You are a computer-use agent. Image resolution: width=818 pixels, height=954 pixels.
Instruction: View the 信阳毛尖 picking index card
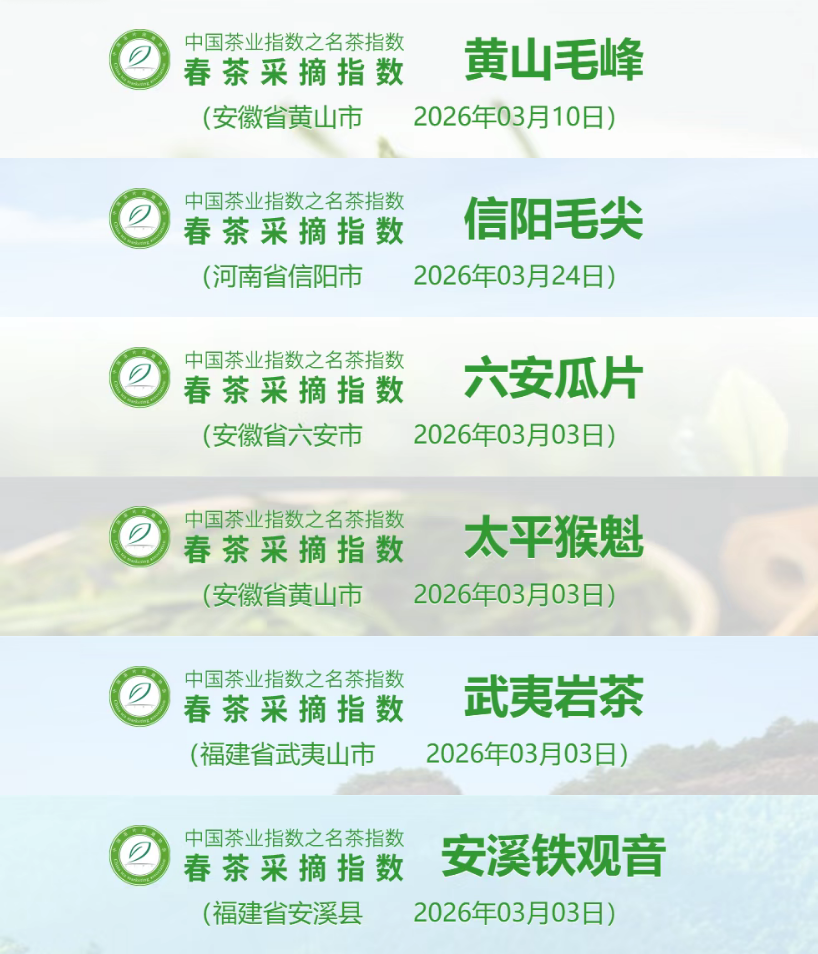pos(409,238)
